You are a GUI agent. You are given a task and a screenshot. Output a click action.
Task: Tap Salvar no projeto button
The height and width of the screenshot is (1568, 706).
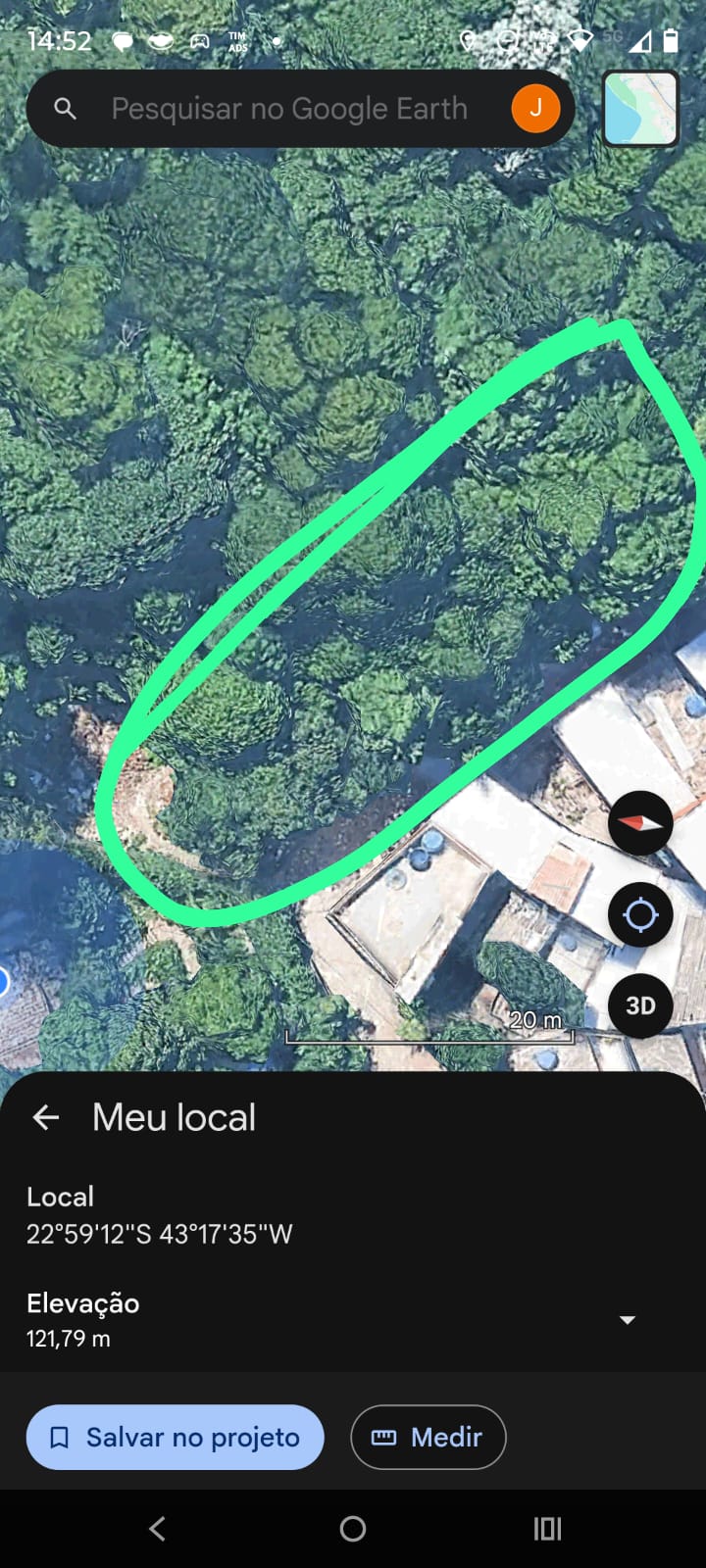(175, 1438)
